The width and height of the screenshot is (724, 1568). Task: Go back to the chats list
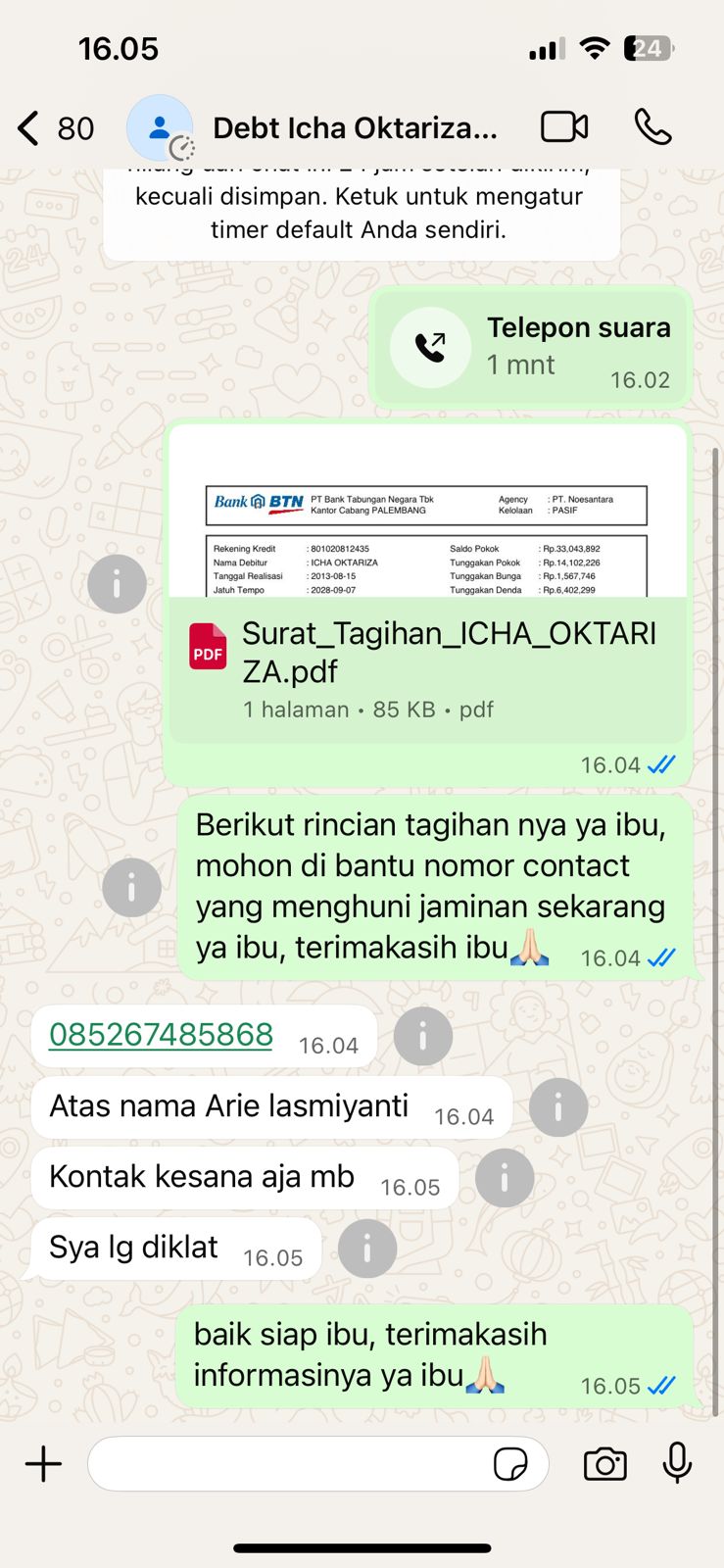pos(31,128)
